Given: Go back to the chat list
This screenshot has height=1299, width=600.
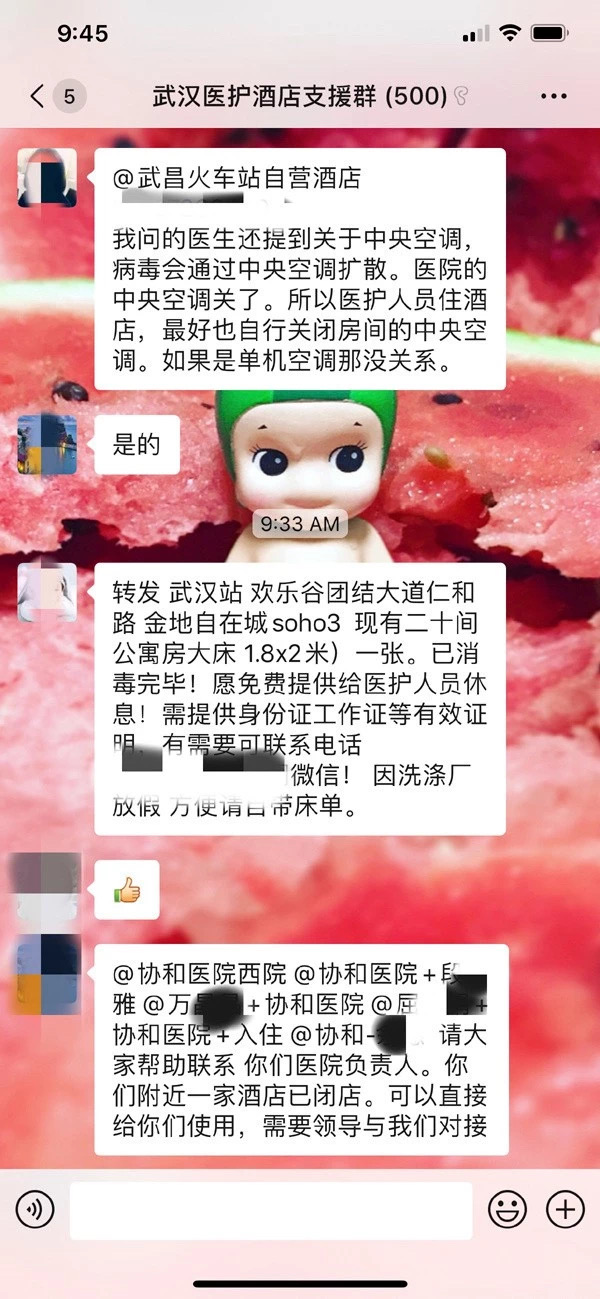Looking at the screenshot, I should 39,96.
